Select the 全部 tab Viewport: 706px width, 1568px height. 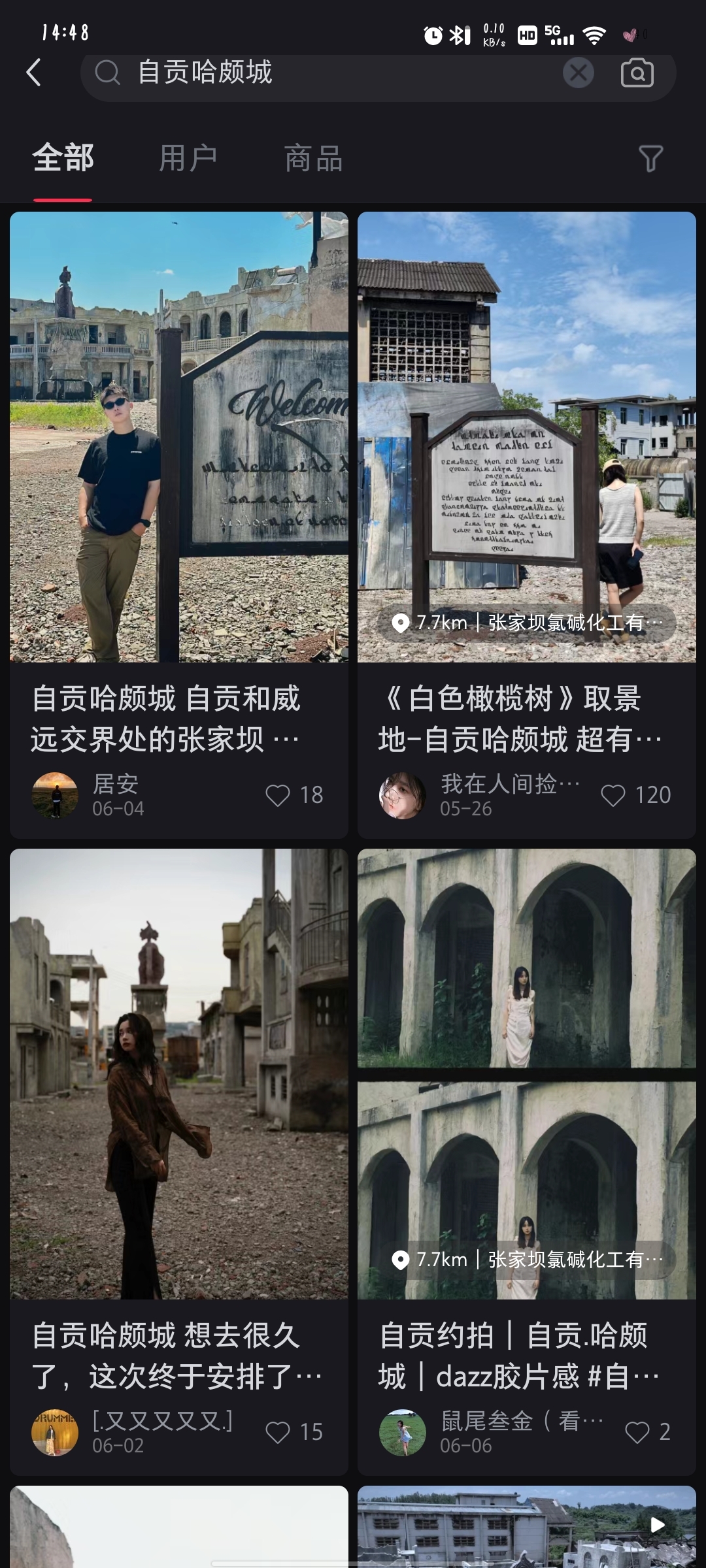[x=63, y=159]
